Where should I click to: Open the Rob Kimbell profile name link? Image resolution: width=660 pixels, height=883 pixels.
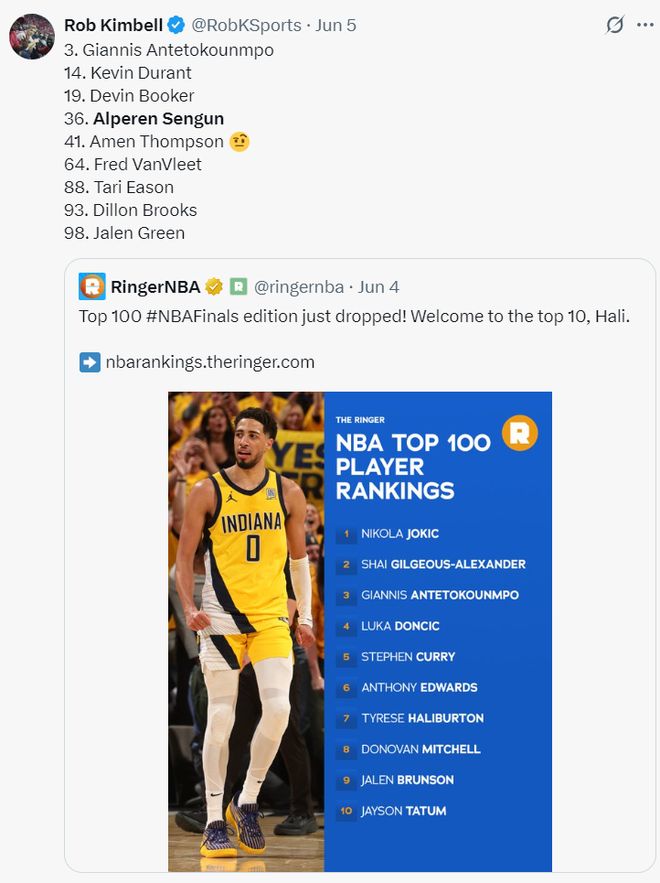(x=113, y=25)
